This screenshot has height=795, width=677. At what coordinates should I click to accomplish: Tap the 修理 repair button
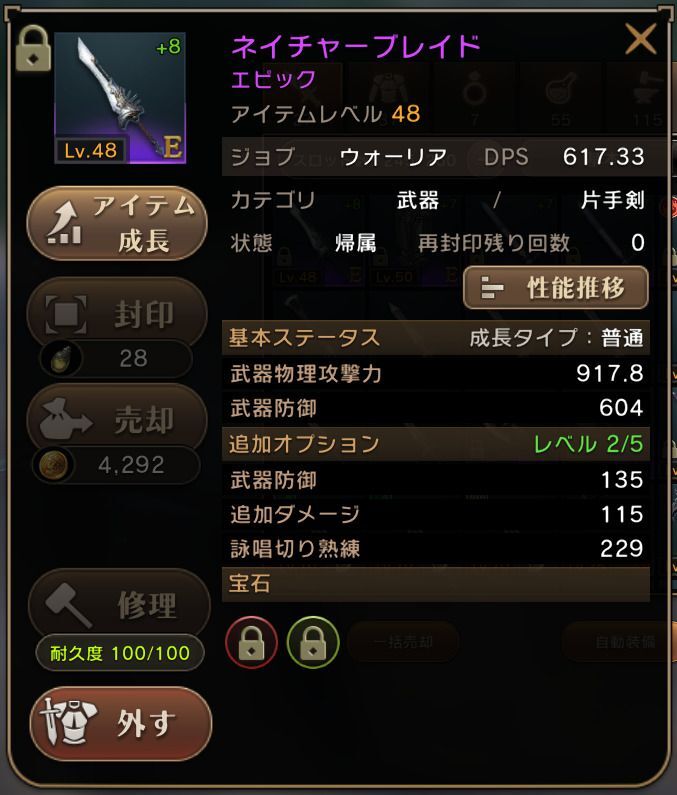117,604
